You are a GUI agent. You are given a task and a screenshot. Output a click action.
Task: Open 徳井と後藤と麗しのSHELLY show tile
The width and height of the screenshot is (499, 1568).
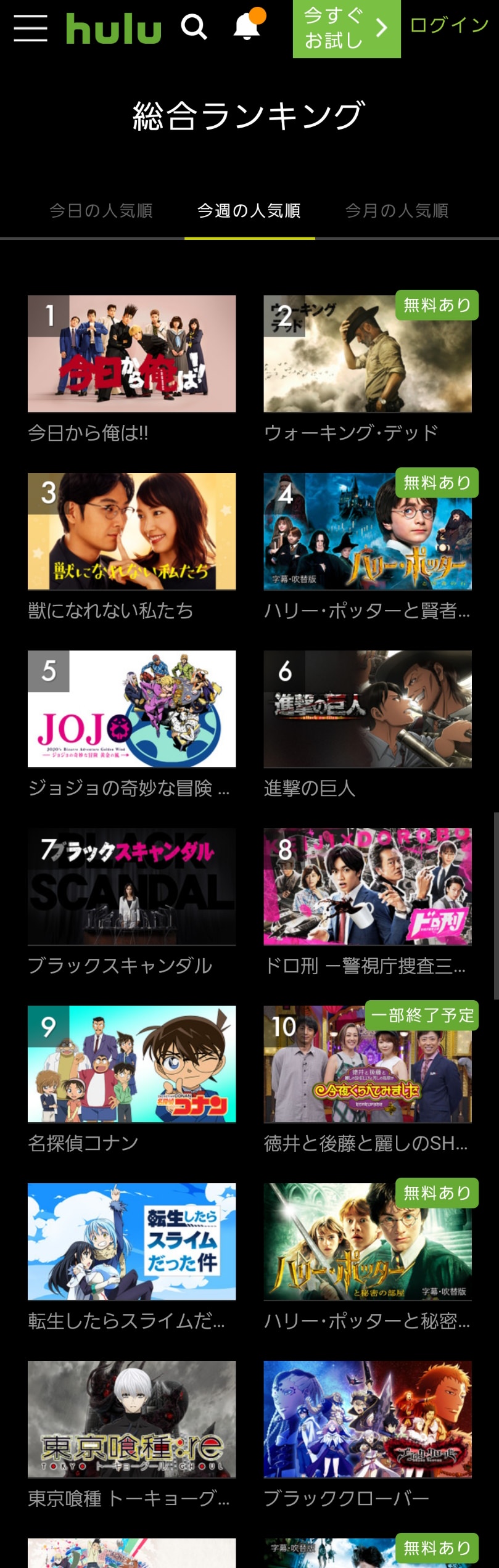(x=368, y=1064)
